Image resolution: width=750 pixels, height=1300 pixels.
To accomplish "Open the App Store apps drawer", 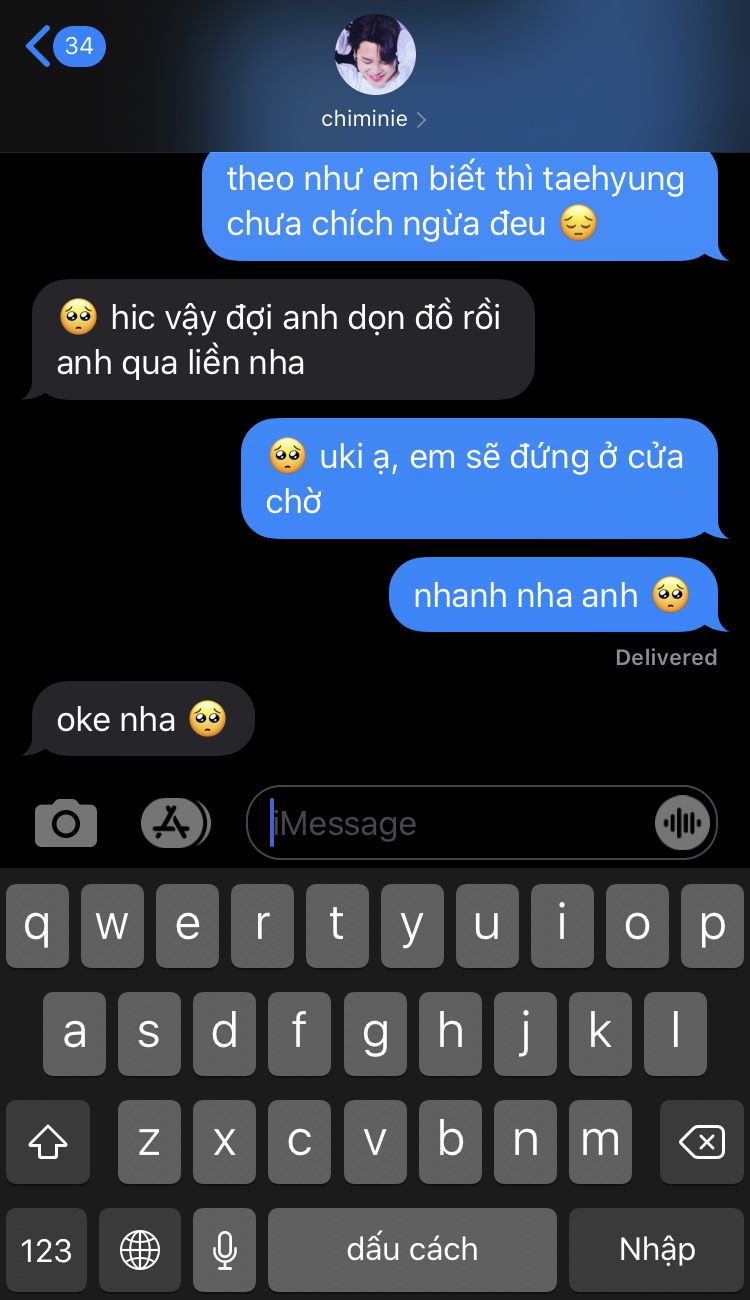I will [x=174, y=823].
